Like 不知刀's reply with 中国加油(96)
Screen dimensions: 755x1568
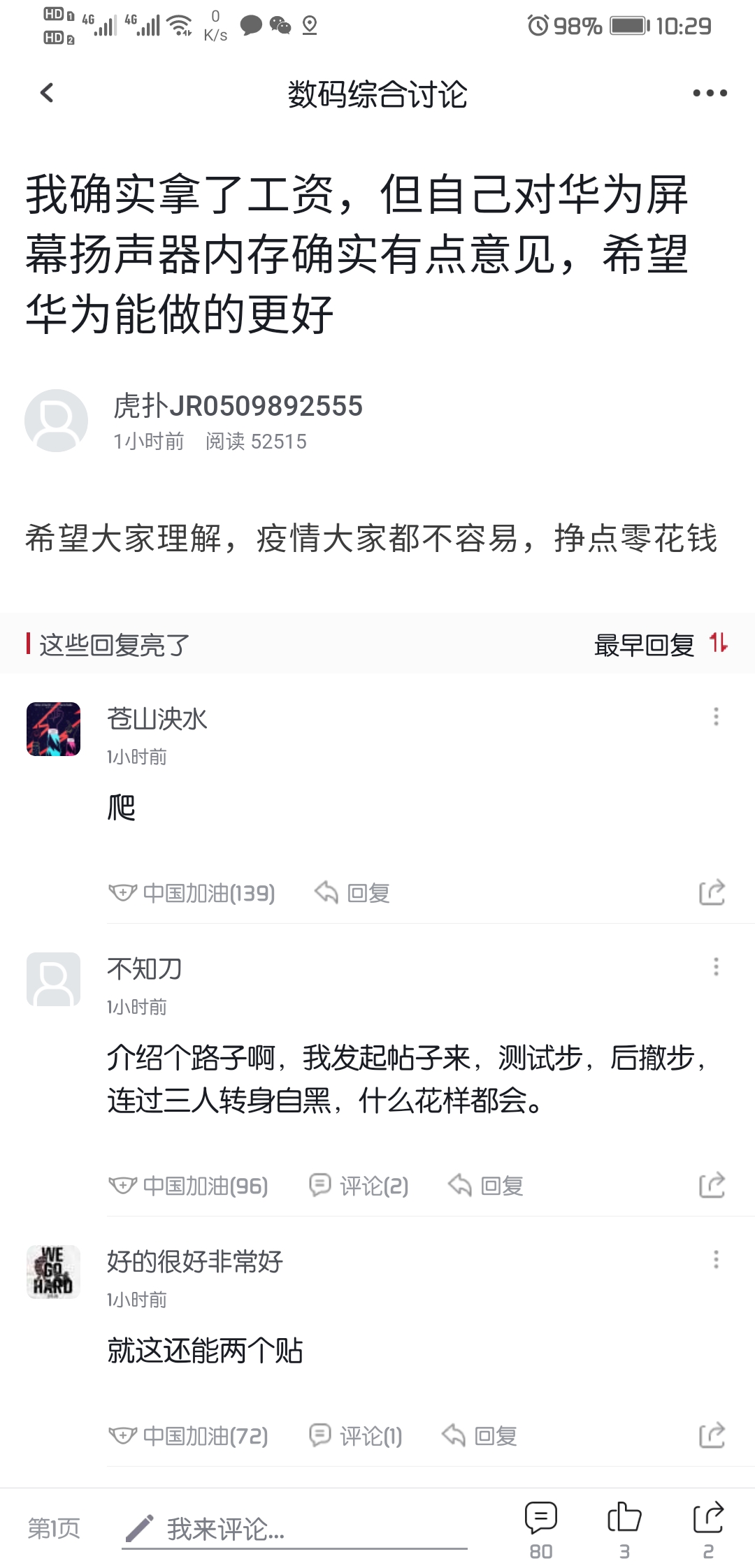188,1185
